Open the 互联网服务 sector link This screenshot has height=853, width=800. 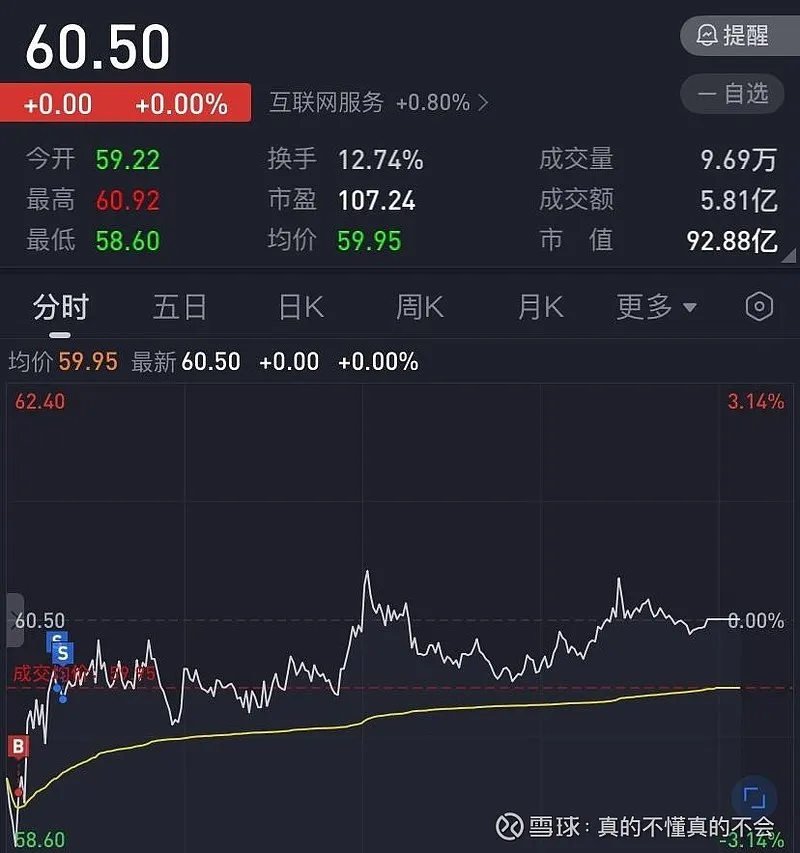click(x=378, y=102)
